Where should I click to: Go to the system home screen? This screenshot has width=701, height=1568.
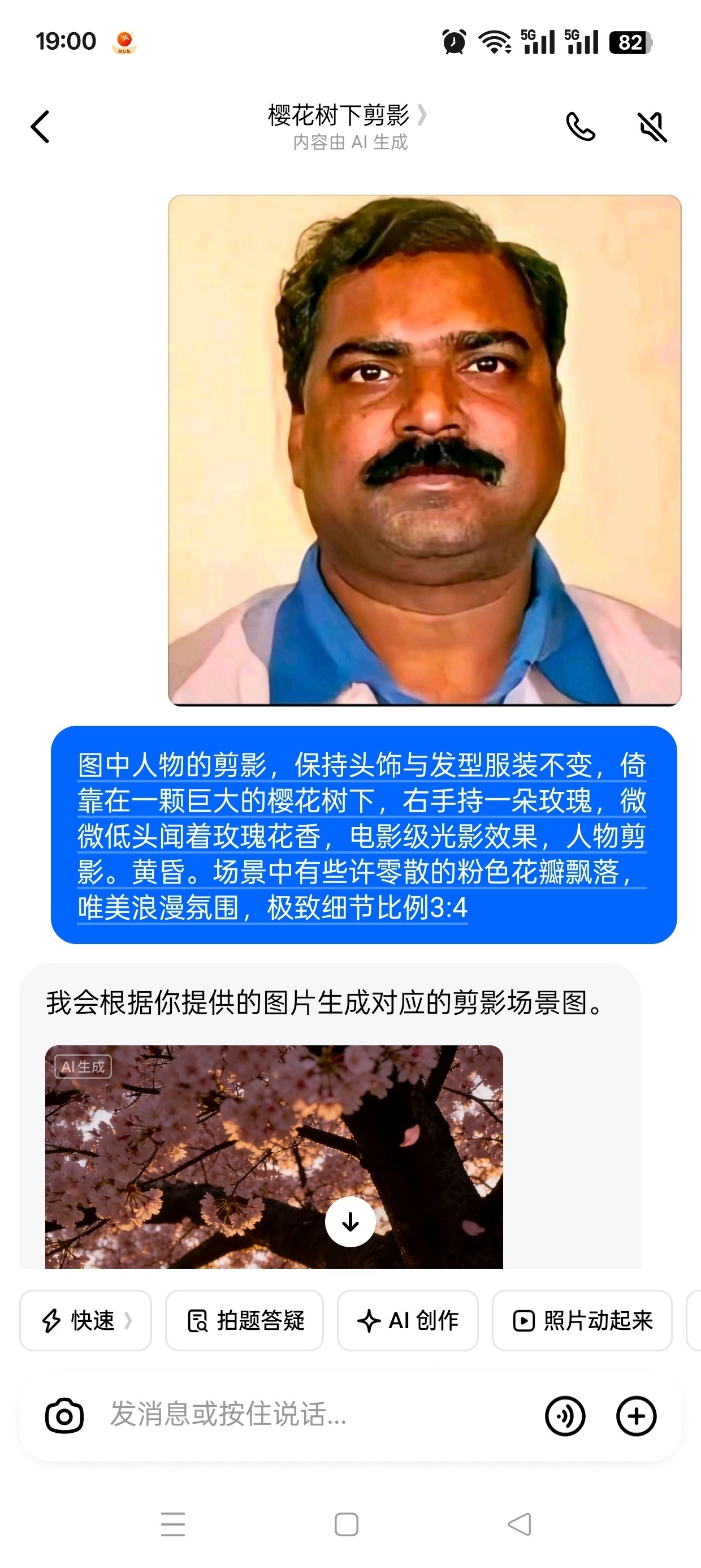pos(346,1524)
